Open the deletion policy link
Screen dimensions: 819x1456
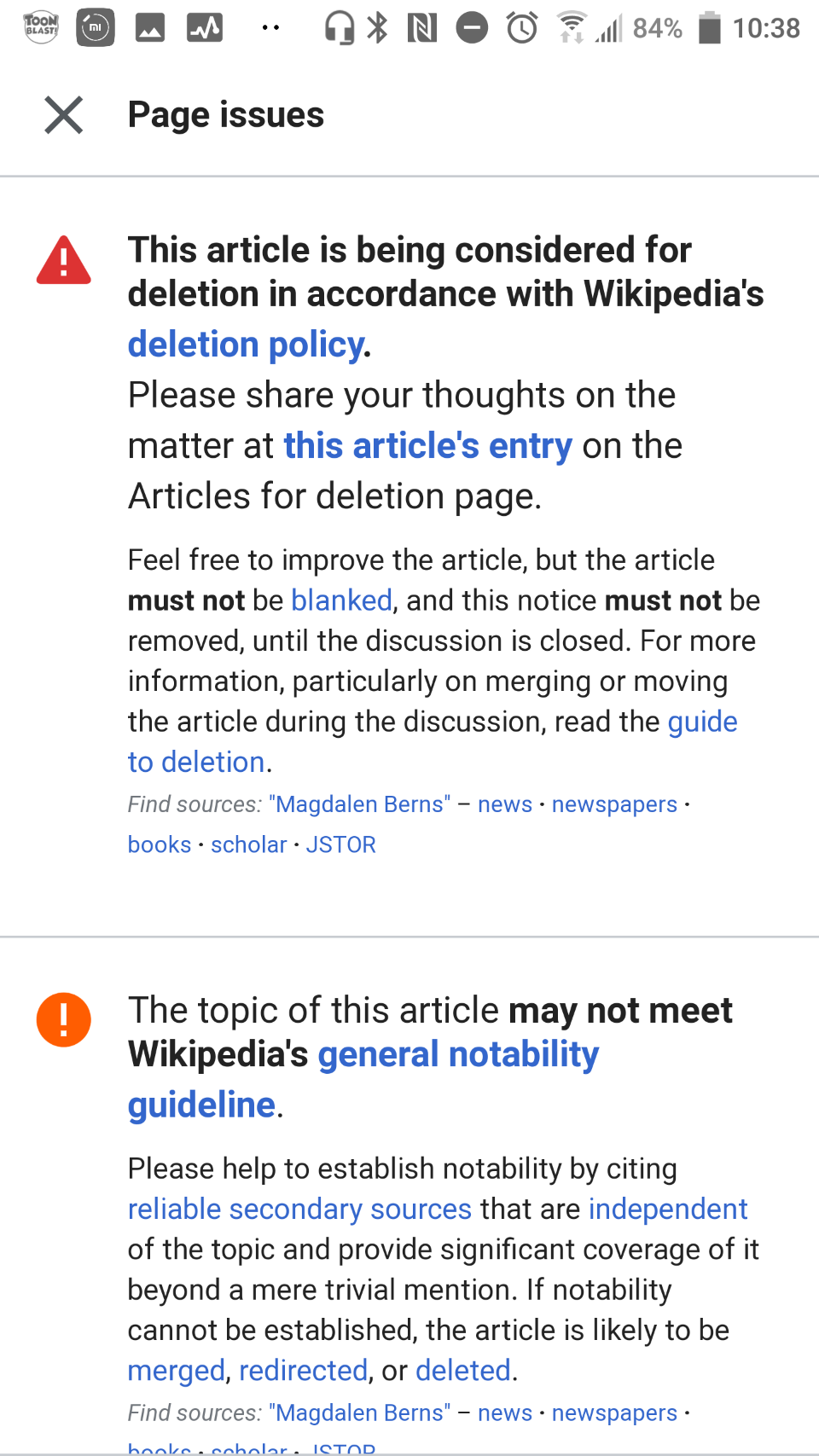[x=247, y=345]
